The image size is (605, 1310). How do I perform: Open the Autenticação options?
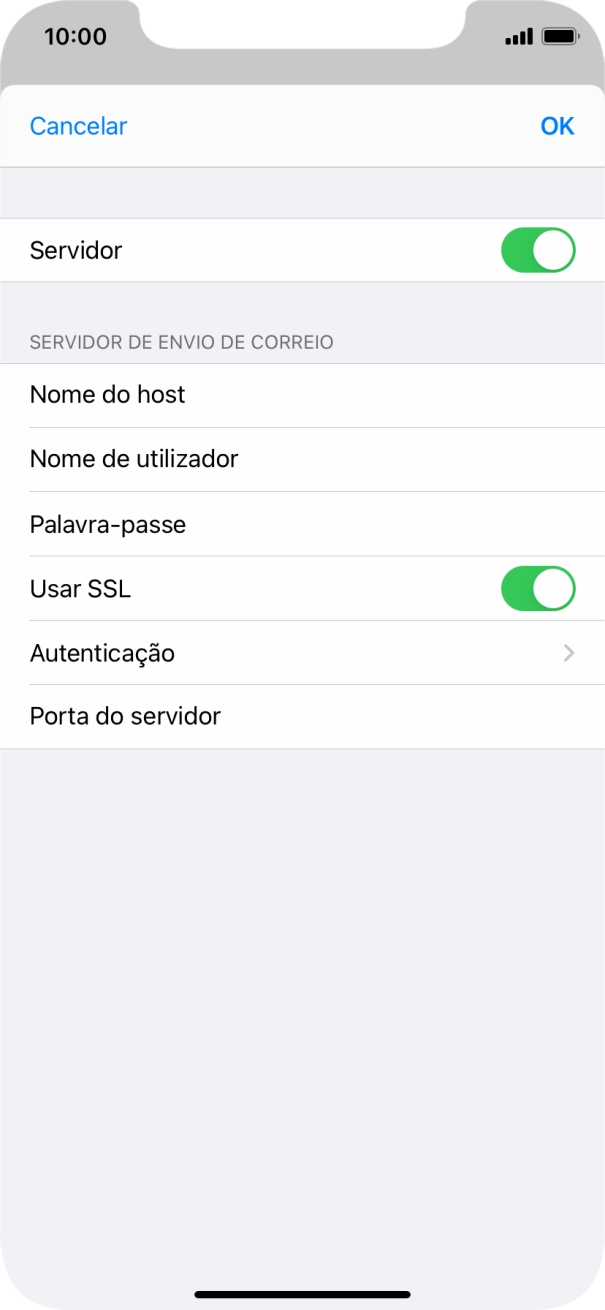pos(302,653)
